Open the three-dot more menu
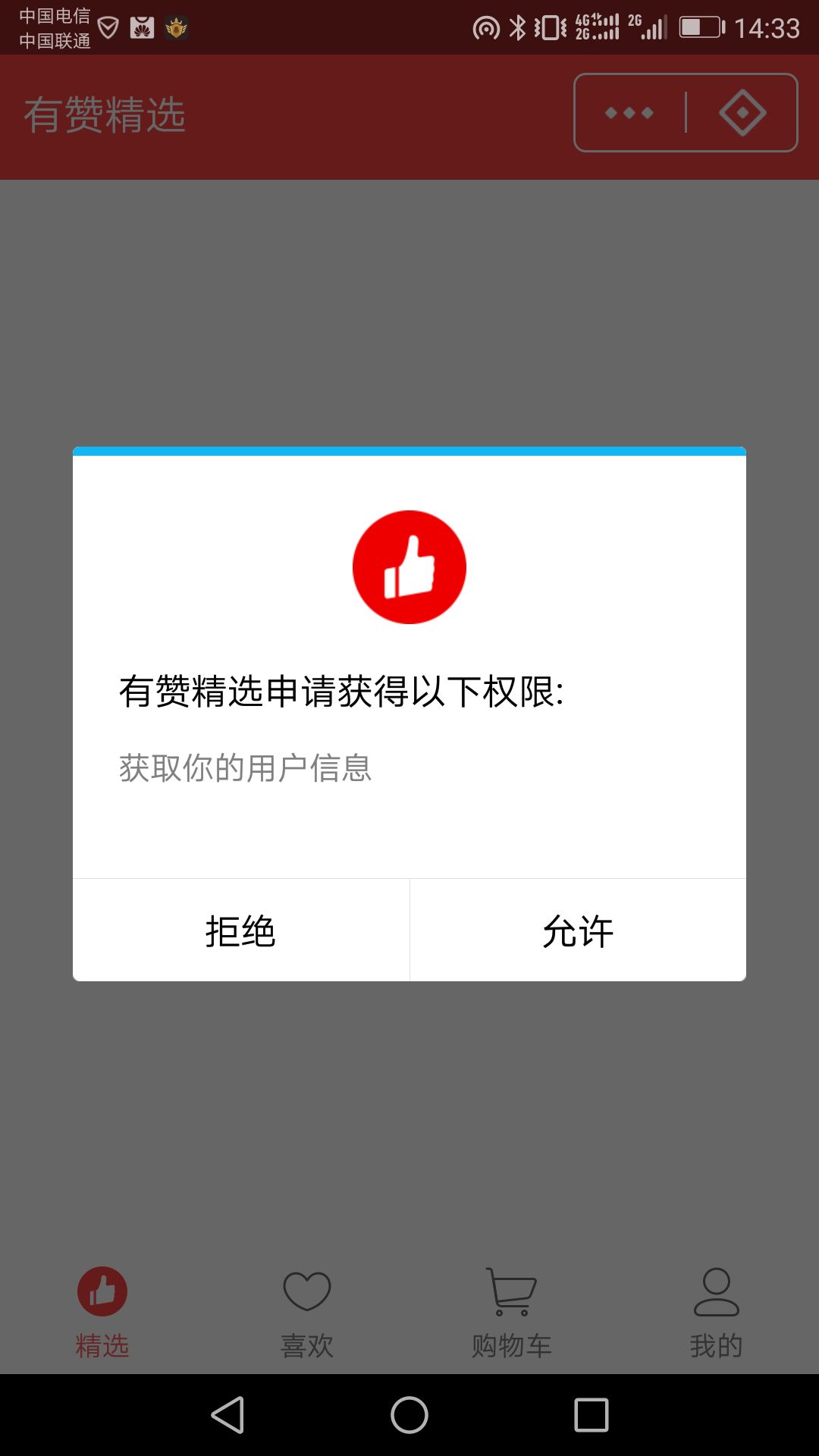The height and width of the screenshot is (1456, 819). (629, 113)
